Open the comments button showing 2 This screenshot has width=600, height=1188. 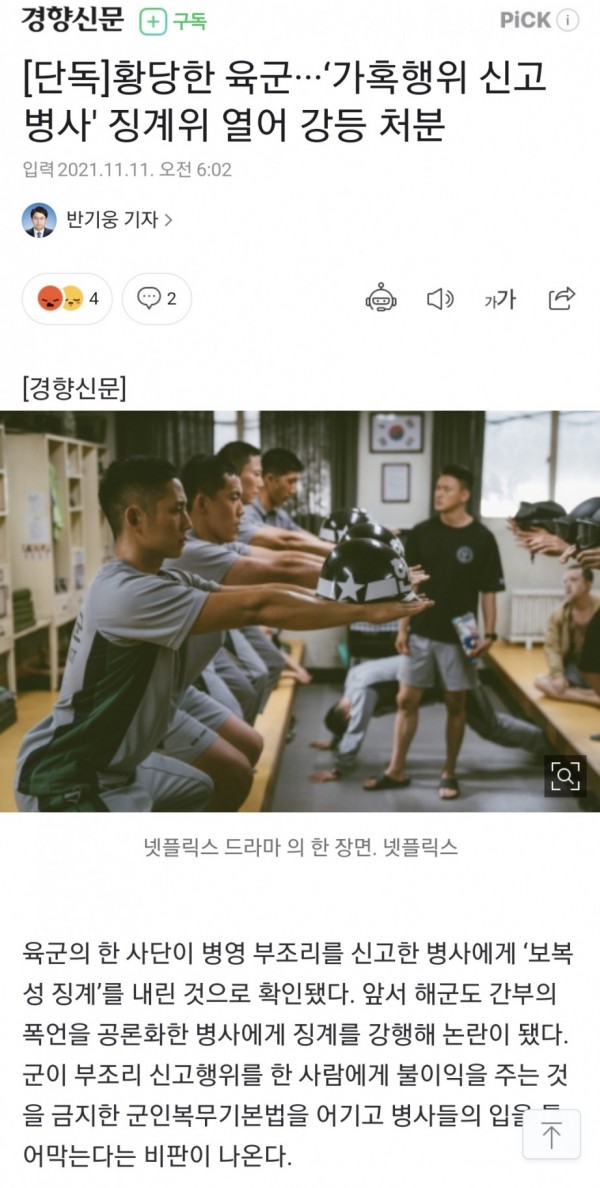(157, 298)
